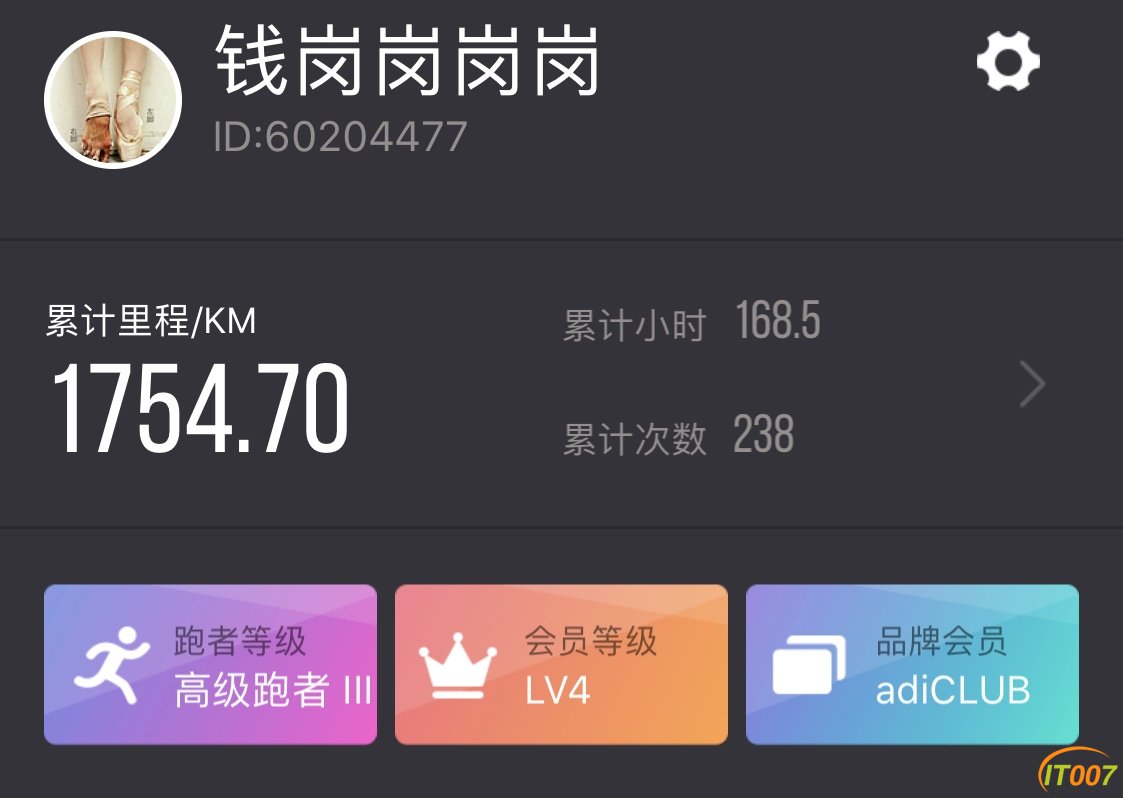1123x798 pixels.
Task: Open the 品牌会员 adiCLUB card
Action: coord(912,665)
